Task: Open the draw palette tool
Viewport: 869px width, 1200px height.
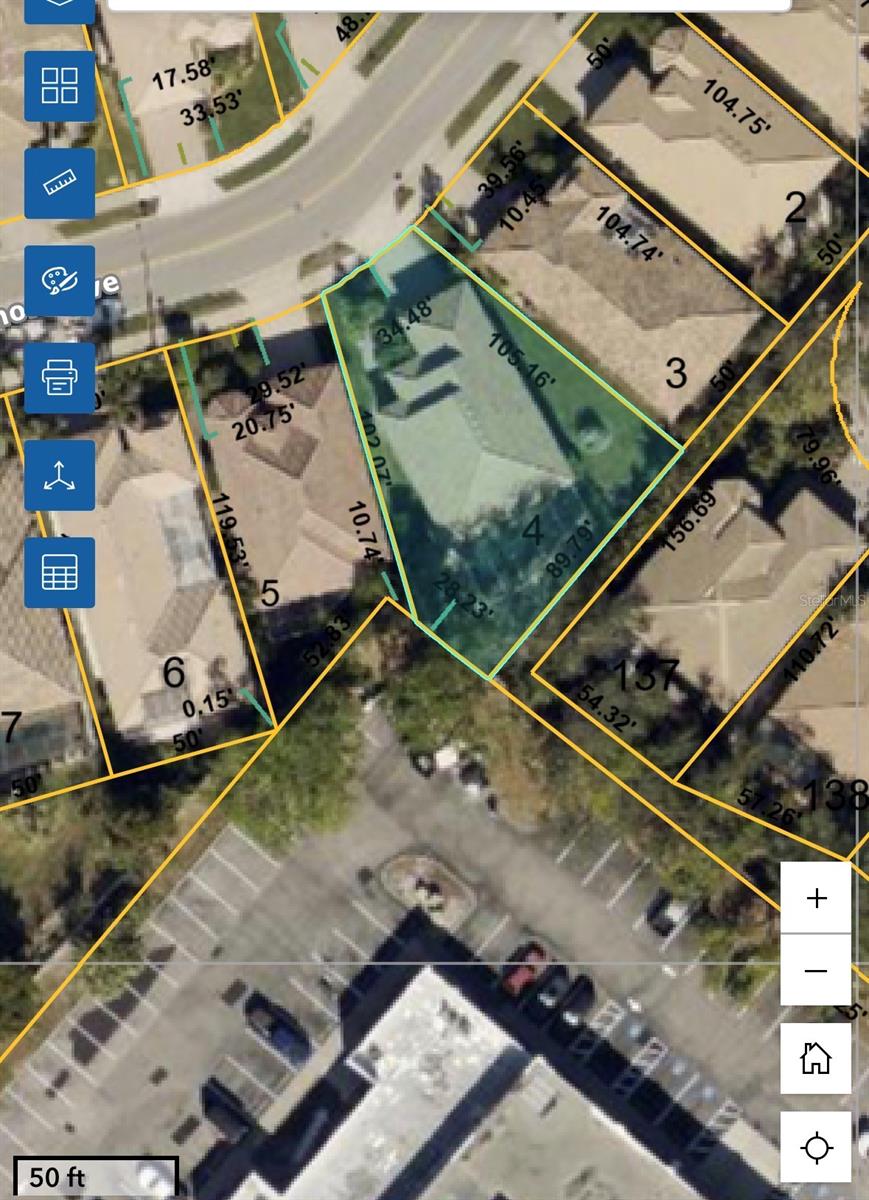Action: coord(60,280)
